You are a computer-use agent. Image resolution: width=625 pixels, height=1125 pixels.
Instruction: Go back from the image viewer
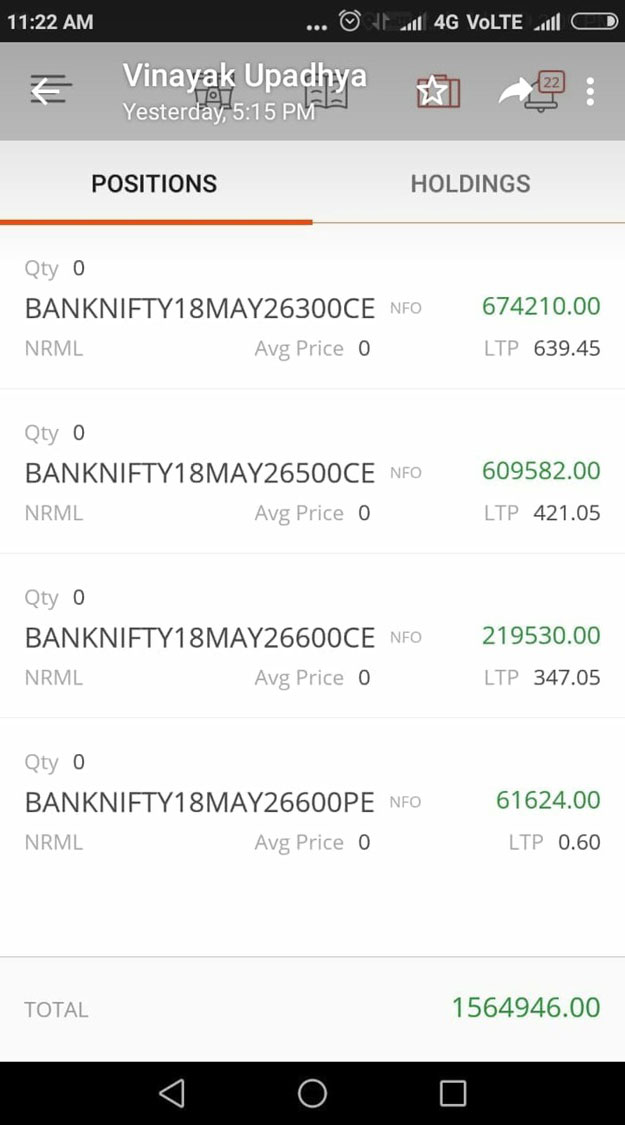(46, 91)
